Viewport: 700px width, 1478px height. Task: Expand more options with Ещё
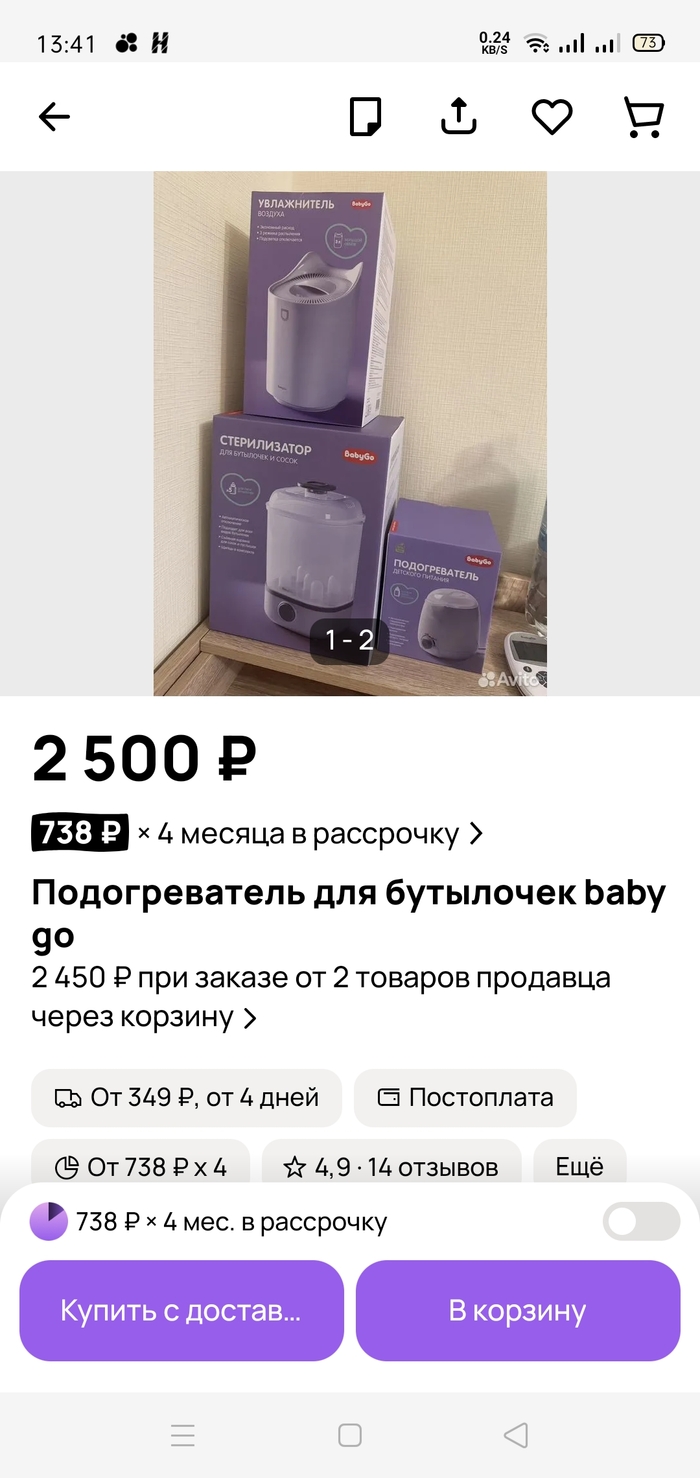[x=580, y=1167]
